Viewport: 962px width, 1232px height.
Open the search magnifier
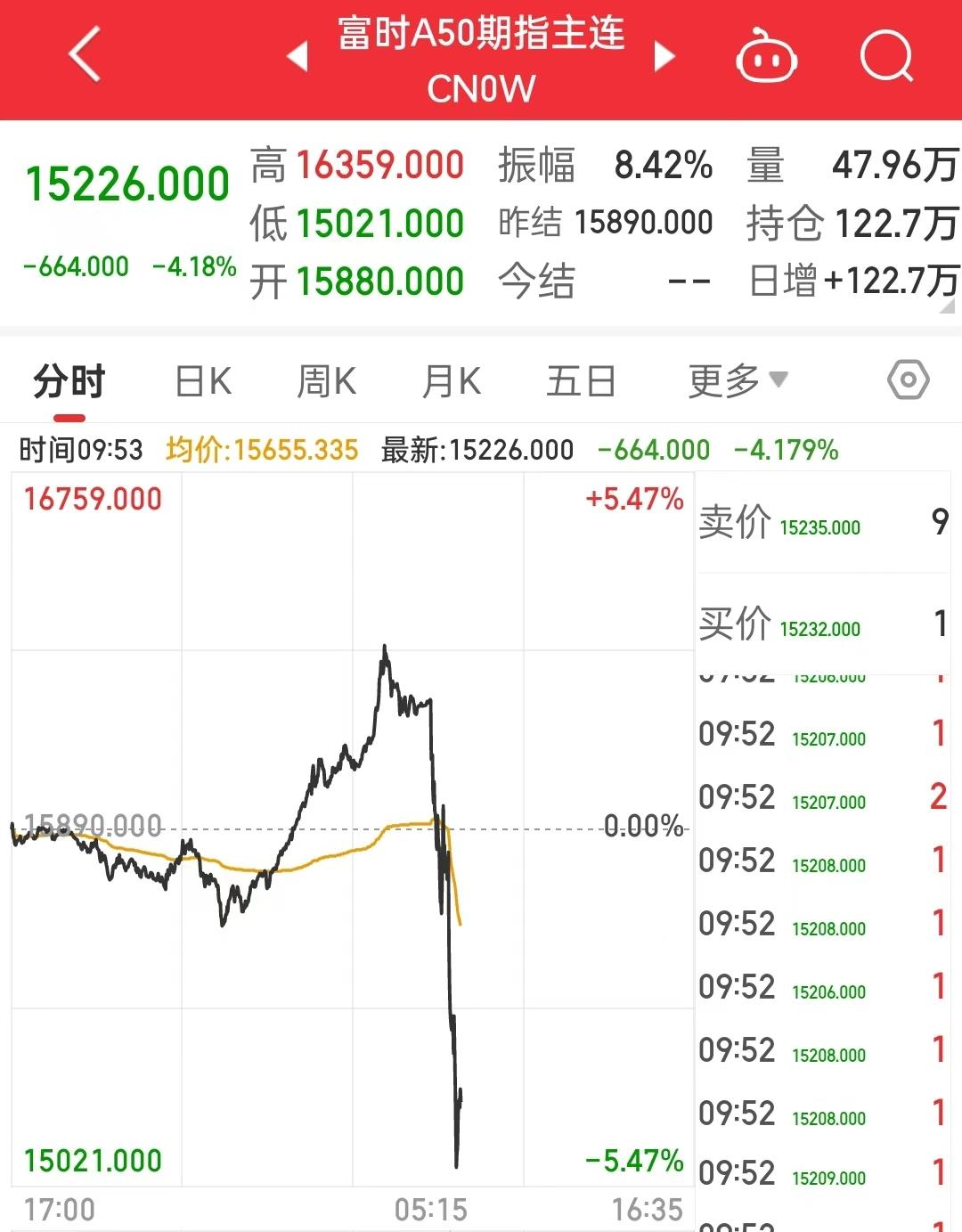886,57
